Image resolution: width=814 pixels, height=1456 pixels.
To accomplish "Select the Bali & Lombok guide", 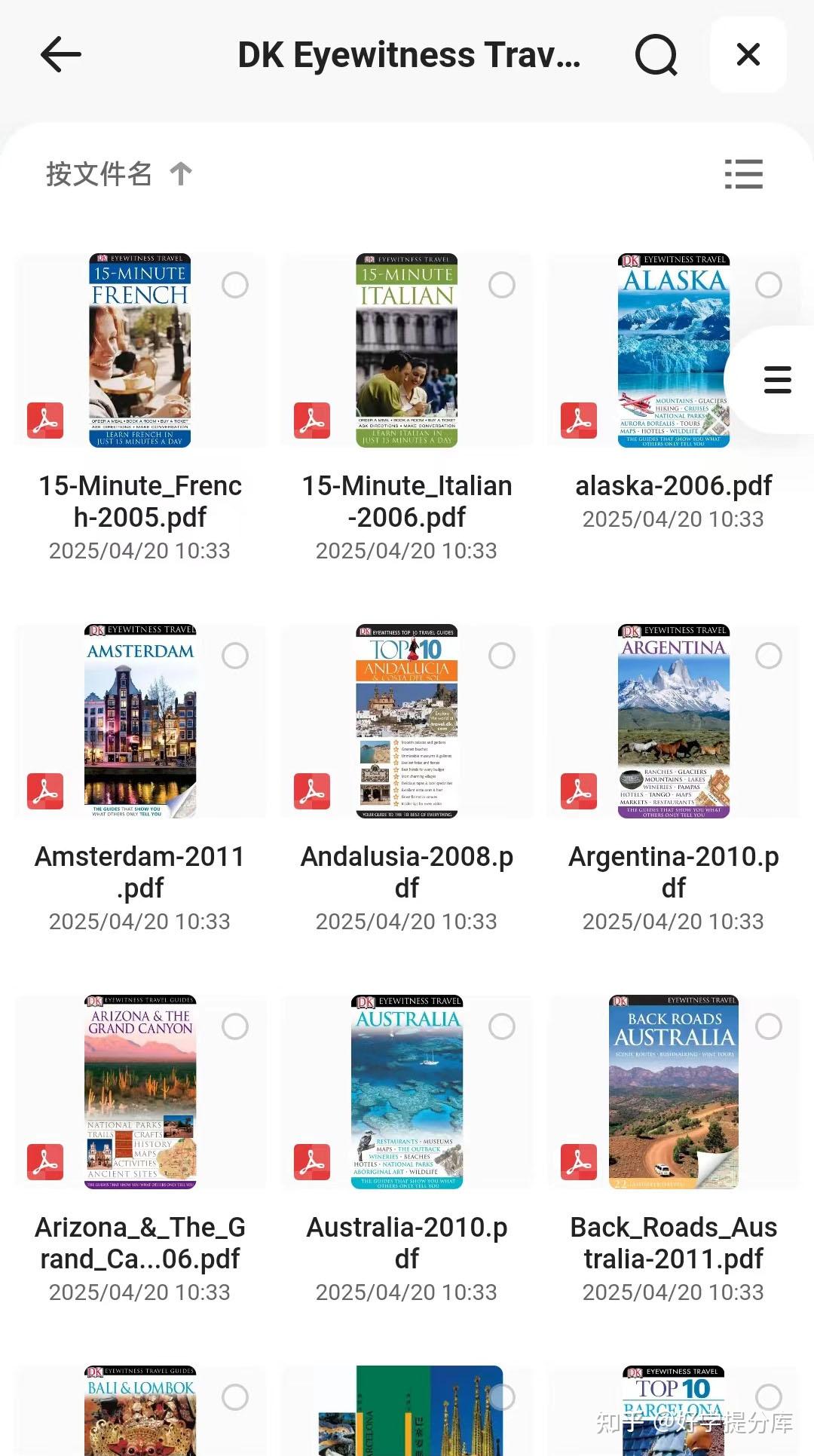I will [x=235, y=1397].
